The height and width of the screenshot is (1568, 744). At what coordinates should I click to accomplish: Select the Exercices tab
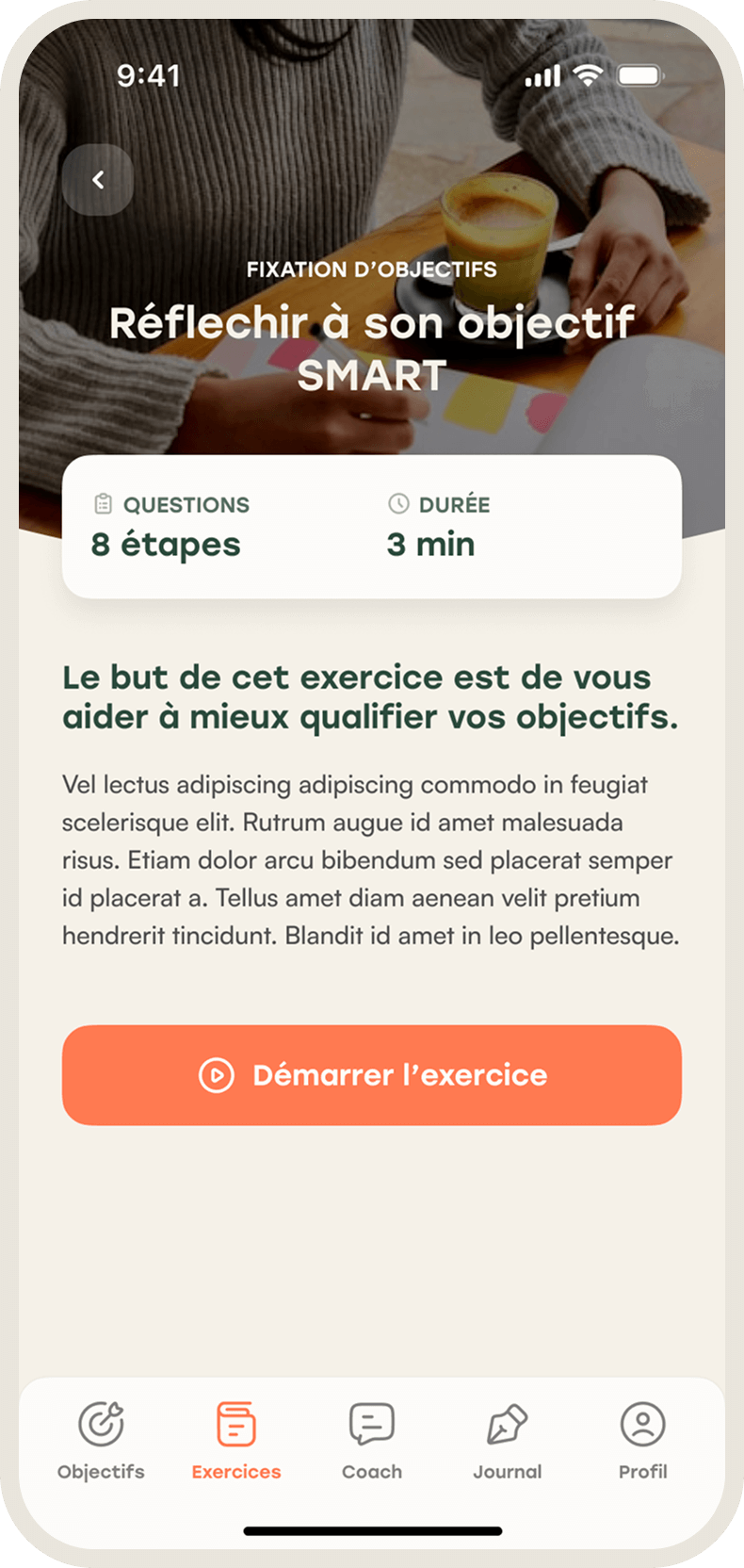[236, 1441]
